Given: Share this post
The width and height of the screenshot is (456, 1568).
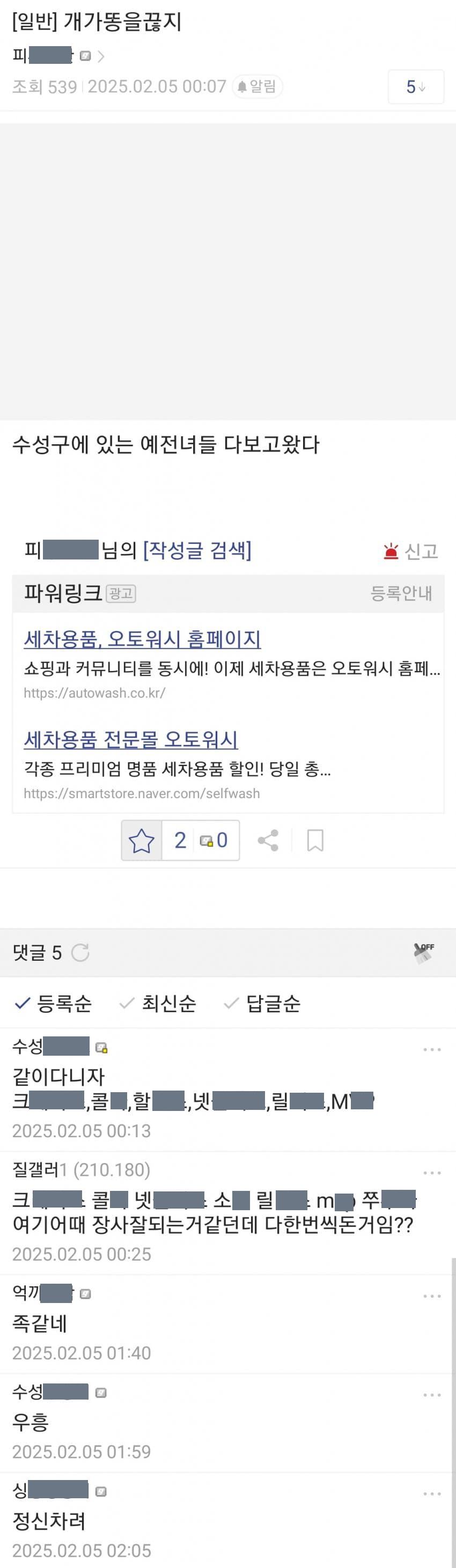Looking at the screenshot, I should pyautogui.click(x=268, y=841).
